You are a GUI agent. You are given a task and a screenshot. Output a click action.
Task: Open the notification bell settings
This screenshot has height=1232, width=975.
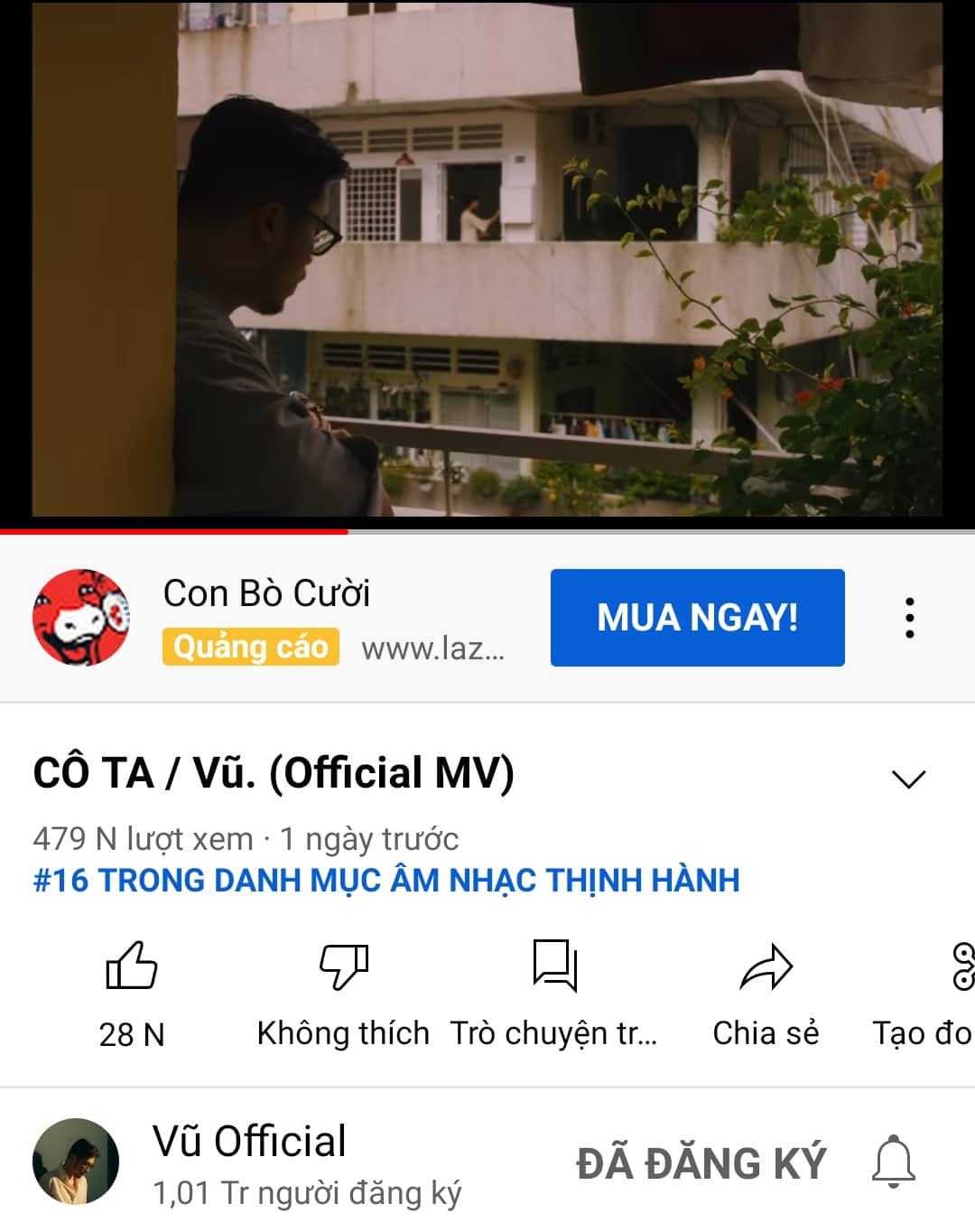894,1162
